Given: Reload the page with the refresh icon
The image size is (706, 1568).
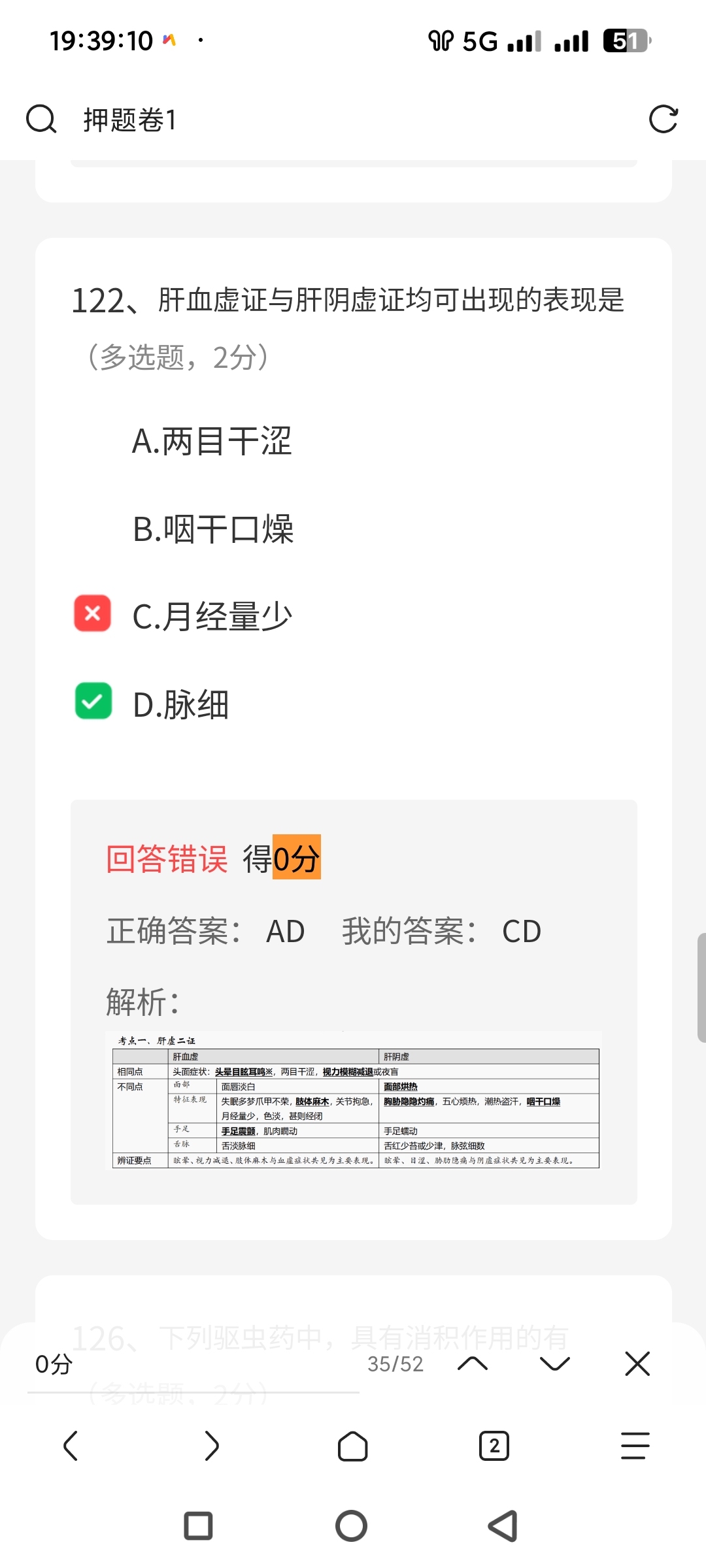Looking at the screenshot, I should (663, 120).
